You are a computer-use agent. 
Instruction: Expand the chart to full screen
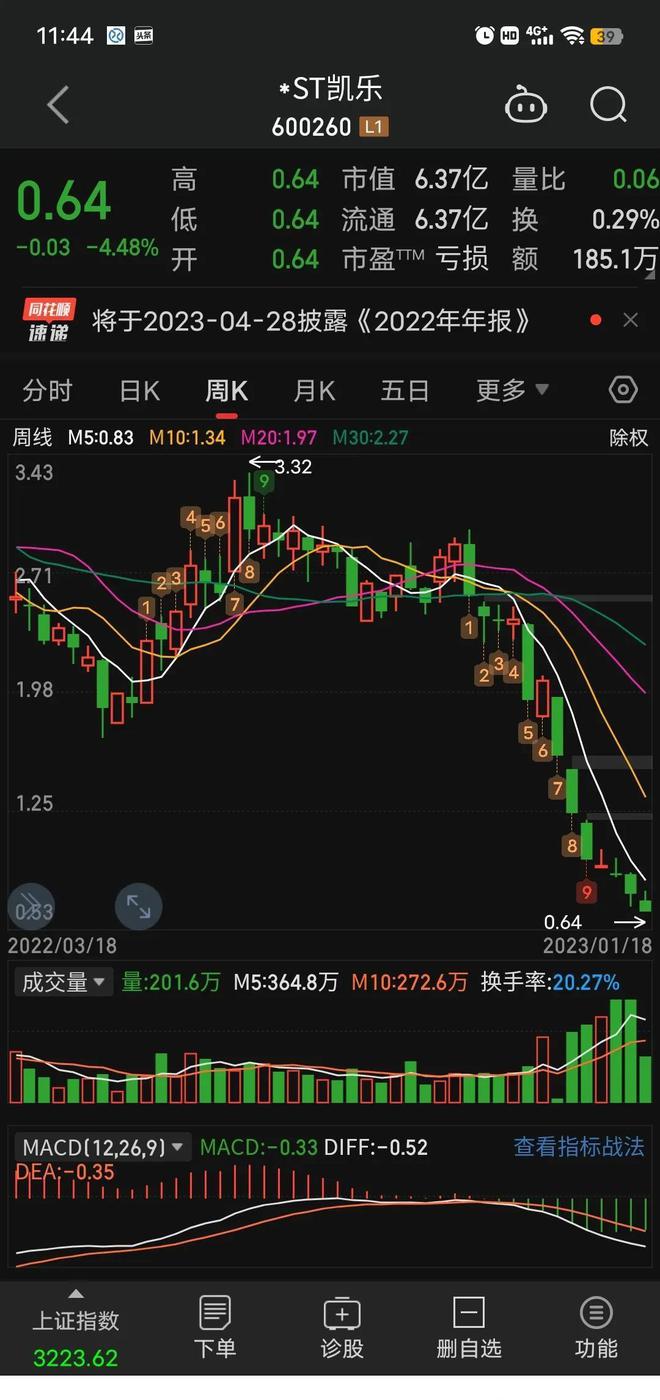[x=138, y=907]
